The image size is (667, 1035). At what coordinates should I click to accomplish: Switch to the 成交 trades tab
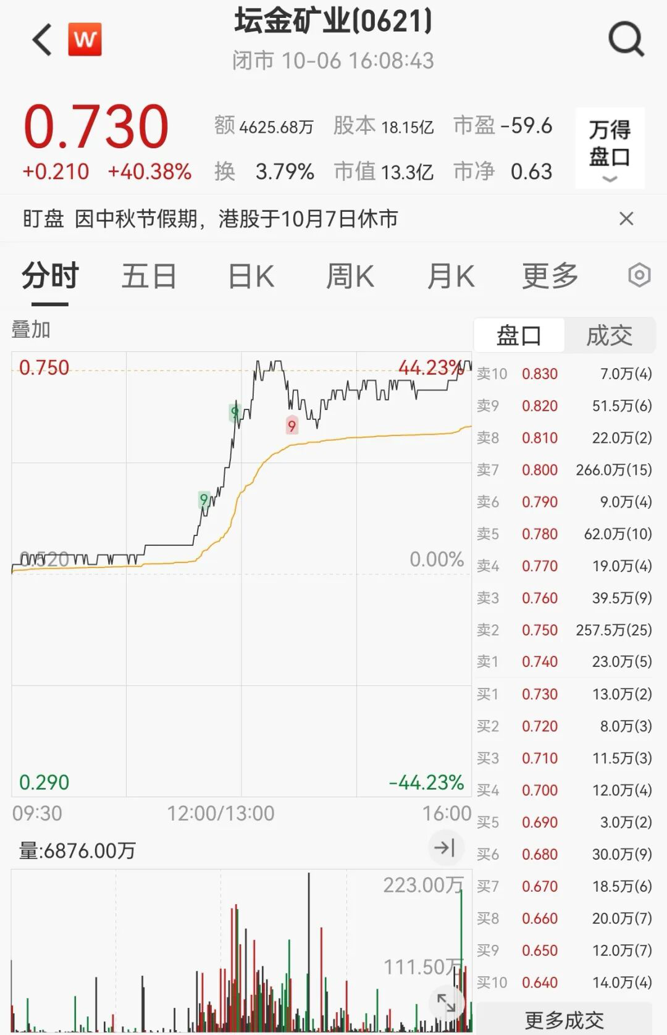click(x=609, y=335)
